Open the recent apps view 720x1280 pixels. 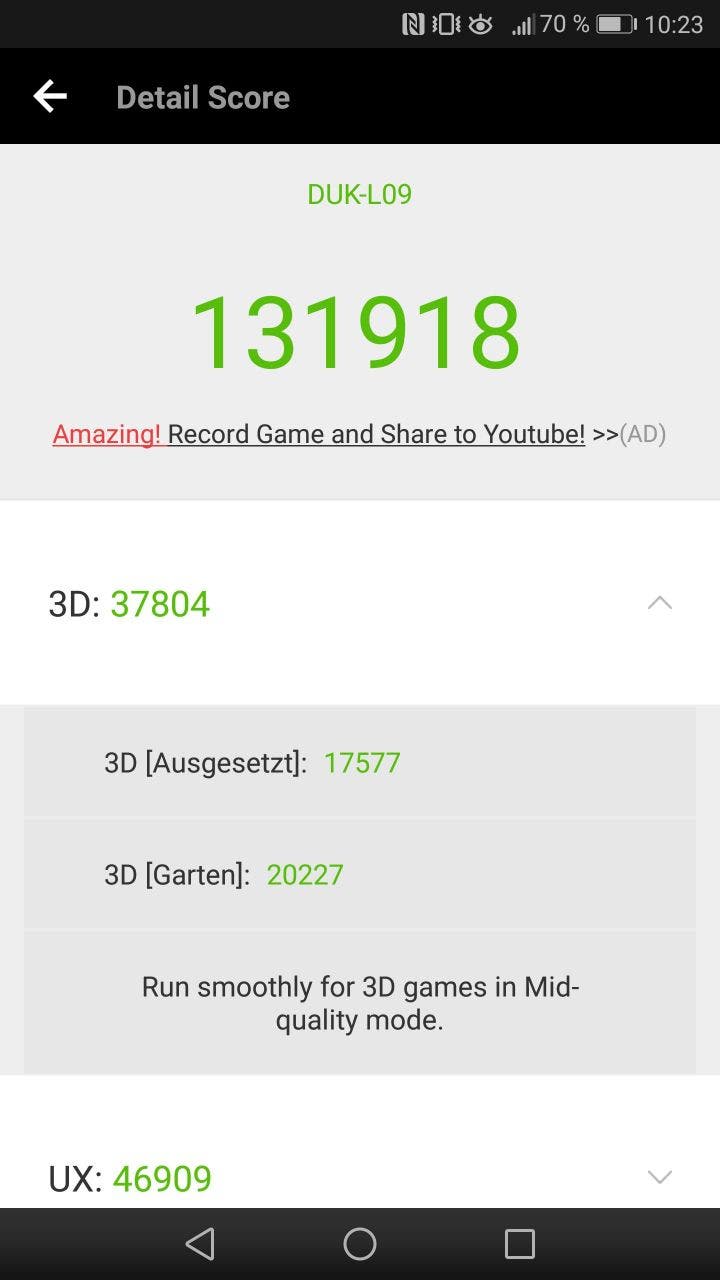click(x=519, y=1244)
